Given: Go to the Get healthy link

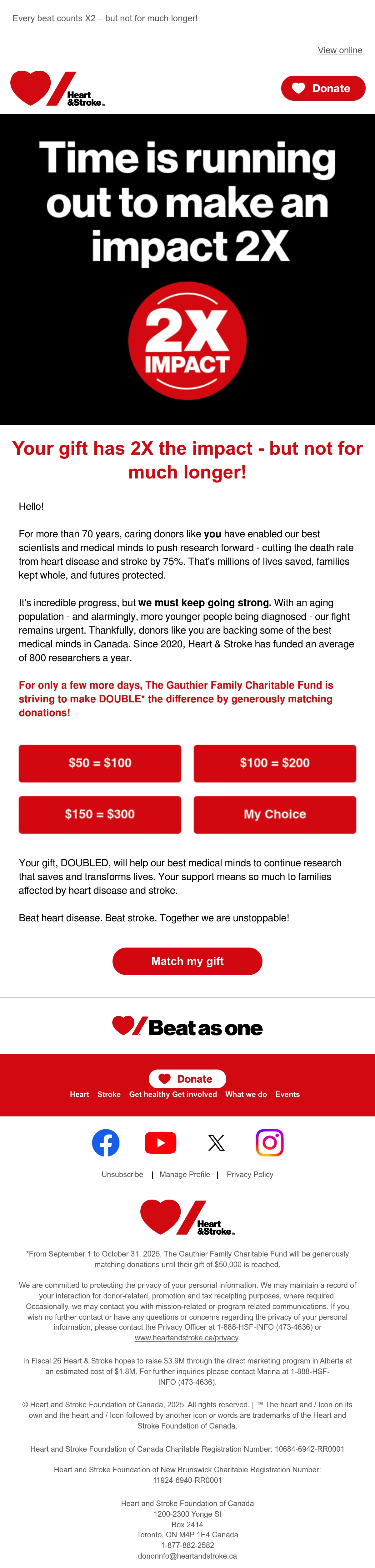Looking at the screenshot, I should [149, 1095].
